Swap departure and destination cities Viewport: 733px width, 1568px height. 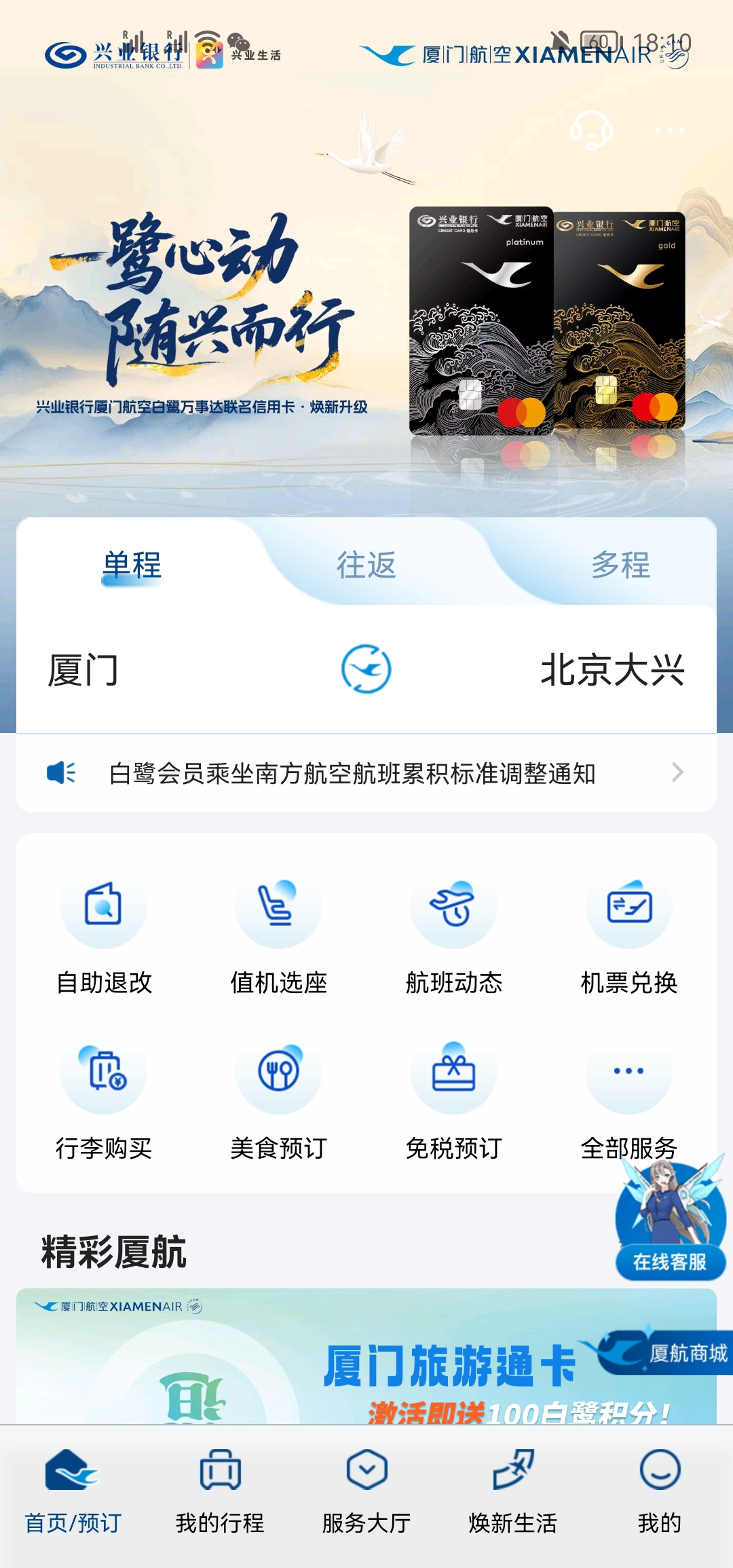(x=366, y=669)
